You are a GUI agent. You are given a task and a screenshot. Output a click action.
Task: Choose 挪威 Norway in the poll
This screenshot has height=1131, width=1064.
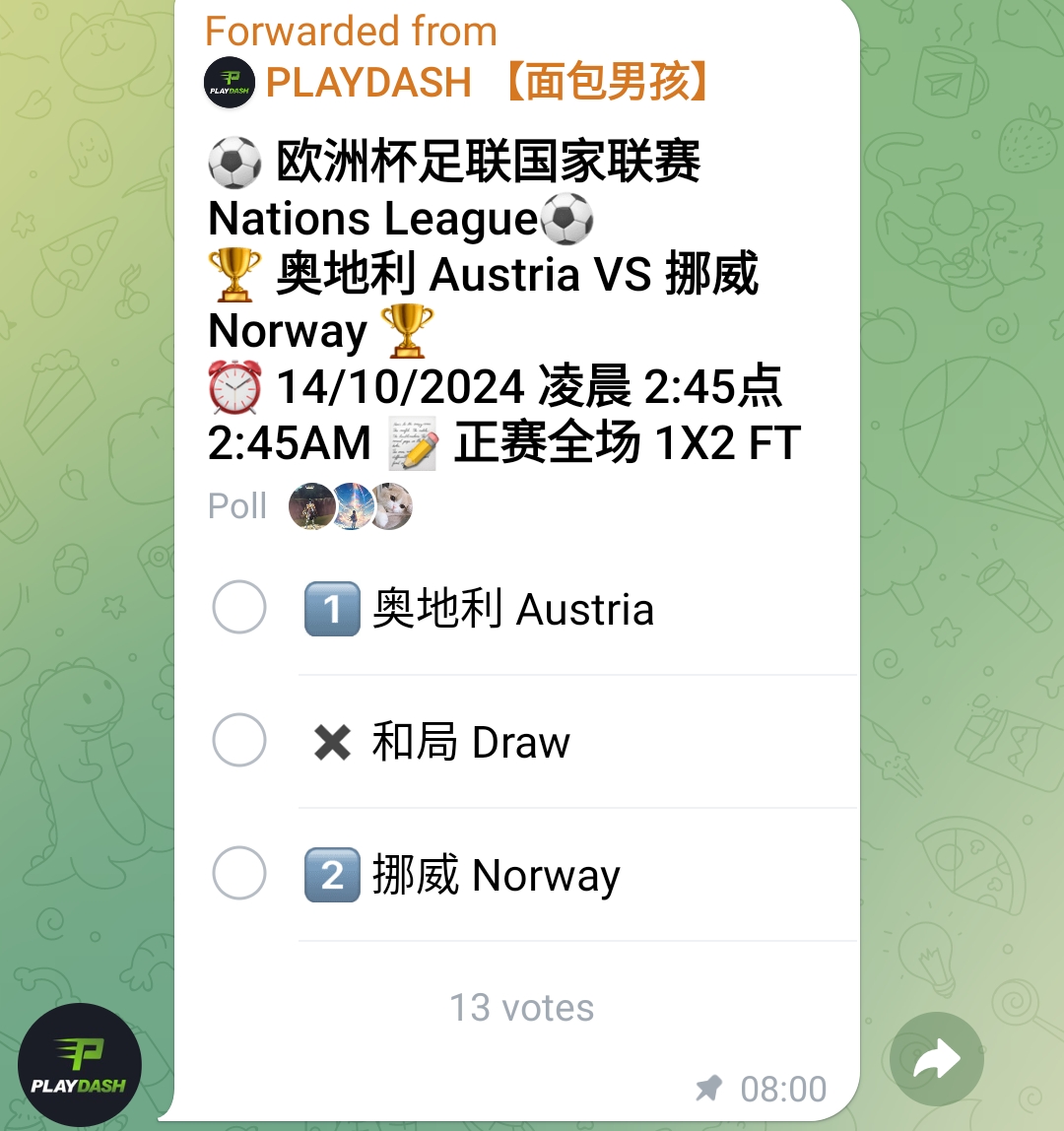click(x=239, y=873)
